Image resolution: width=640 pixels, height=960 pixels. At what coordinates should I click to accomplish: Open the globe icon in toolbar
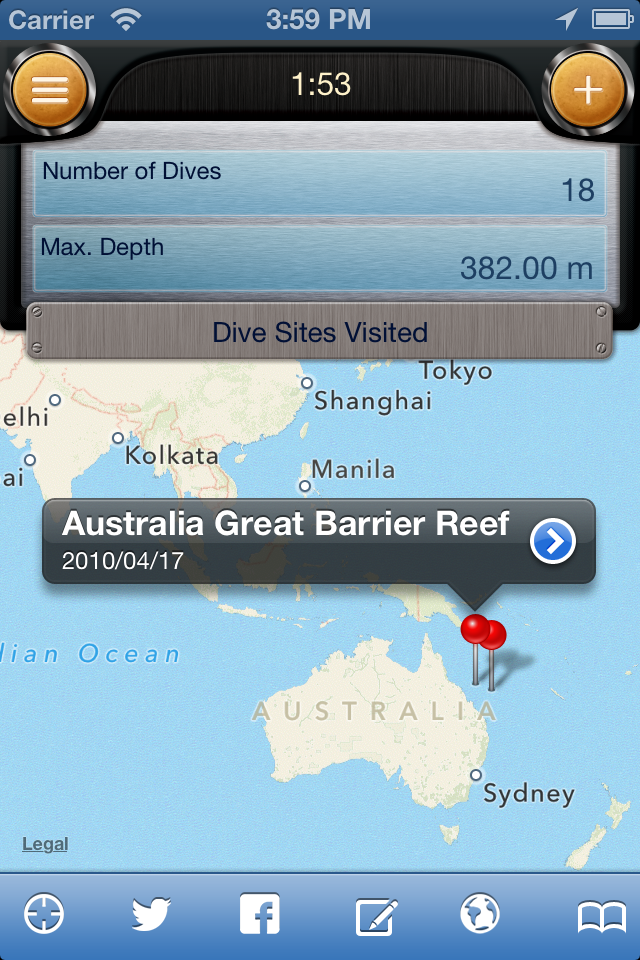[x=480, y=913]
